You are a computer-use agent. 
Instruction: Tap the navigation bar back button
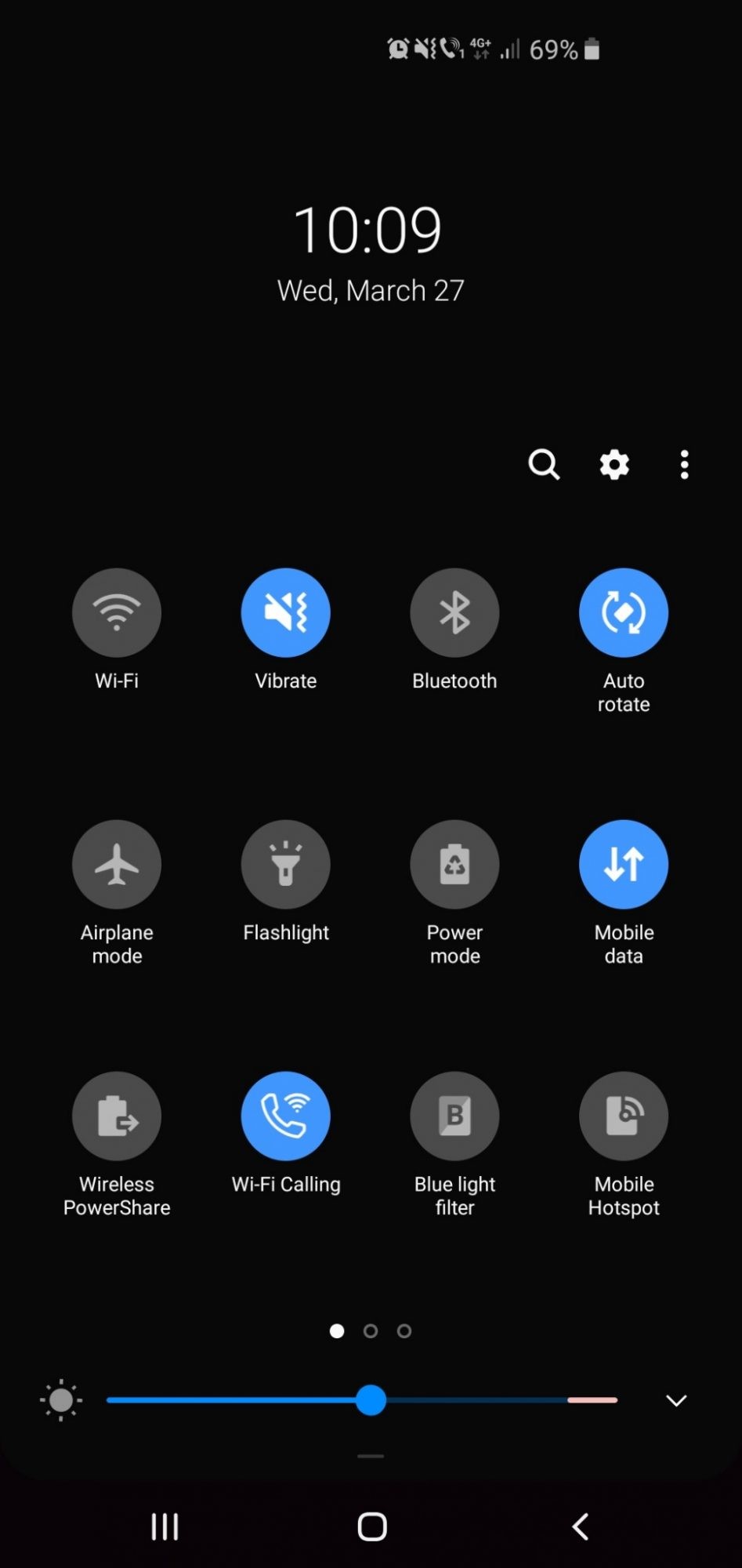[580, 1526]
